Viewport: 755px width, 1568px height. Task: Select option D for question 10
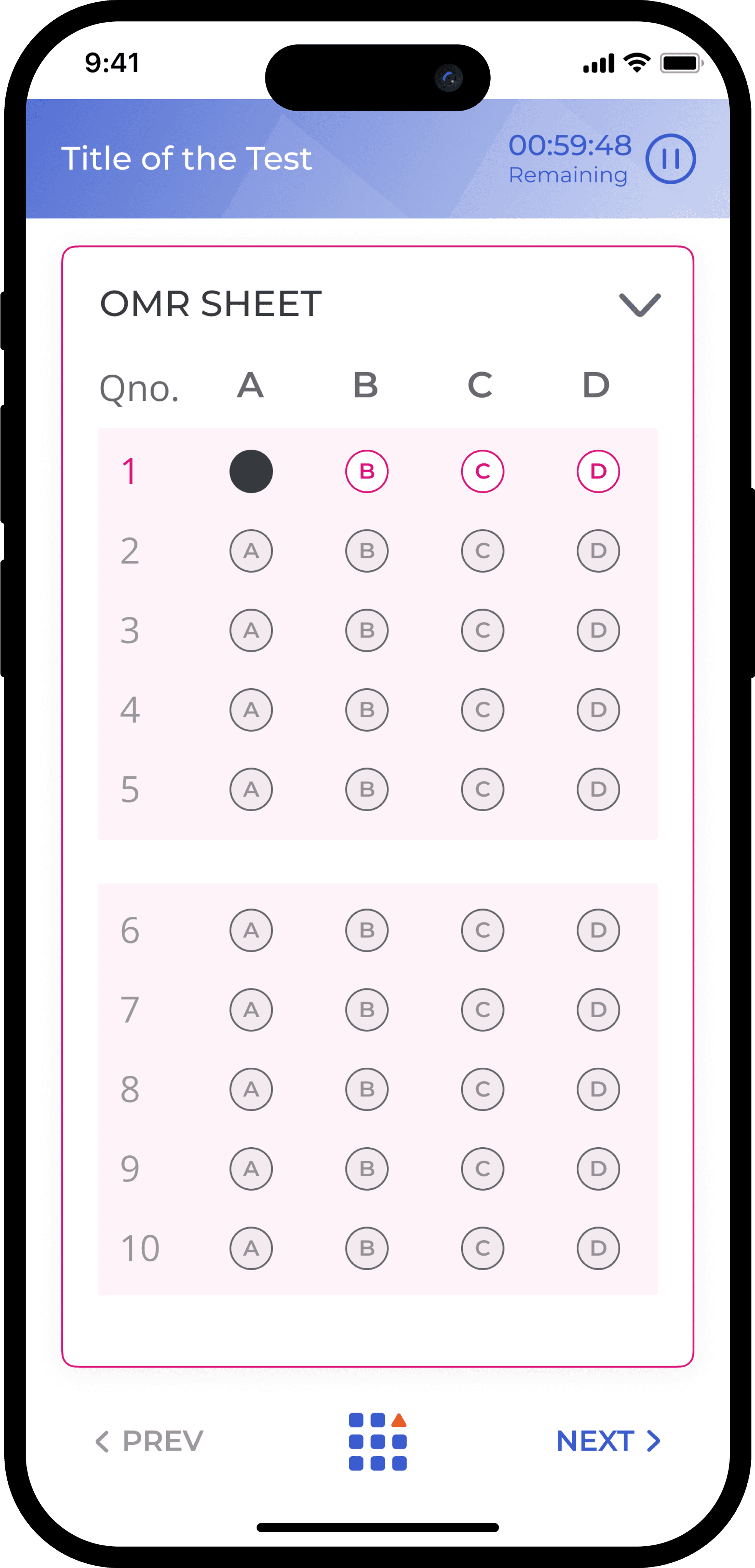pyautogui.click(x=598, y=1248)
